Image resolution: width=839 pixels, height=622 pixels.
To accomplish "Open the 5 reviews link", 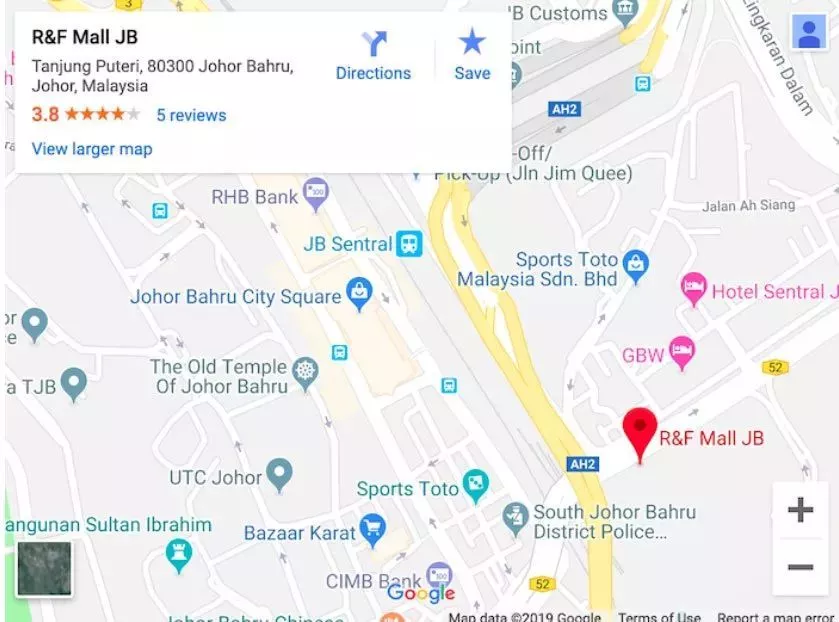I will coord(191,115).
